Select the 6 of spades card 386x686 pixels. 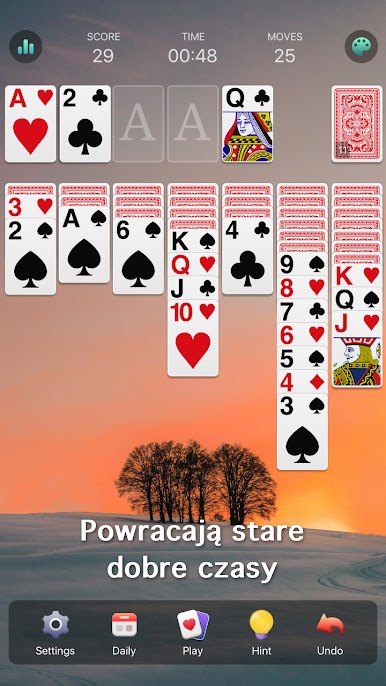coord(138,256)
